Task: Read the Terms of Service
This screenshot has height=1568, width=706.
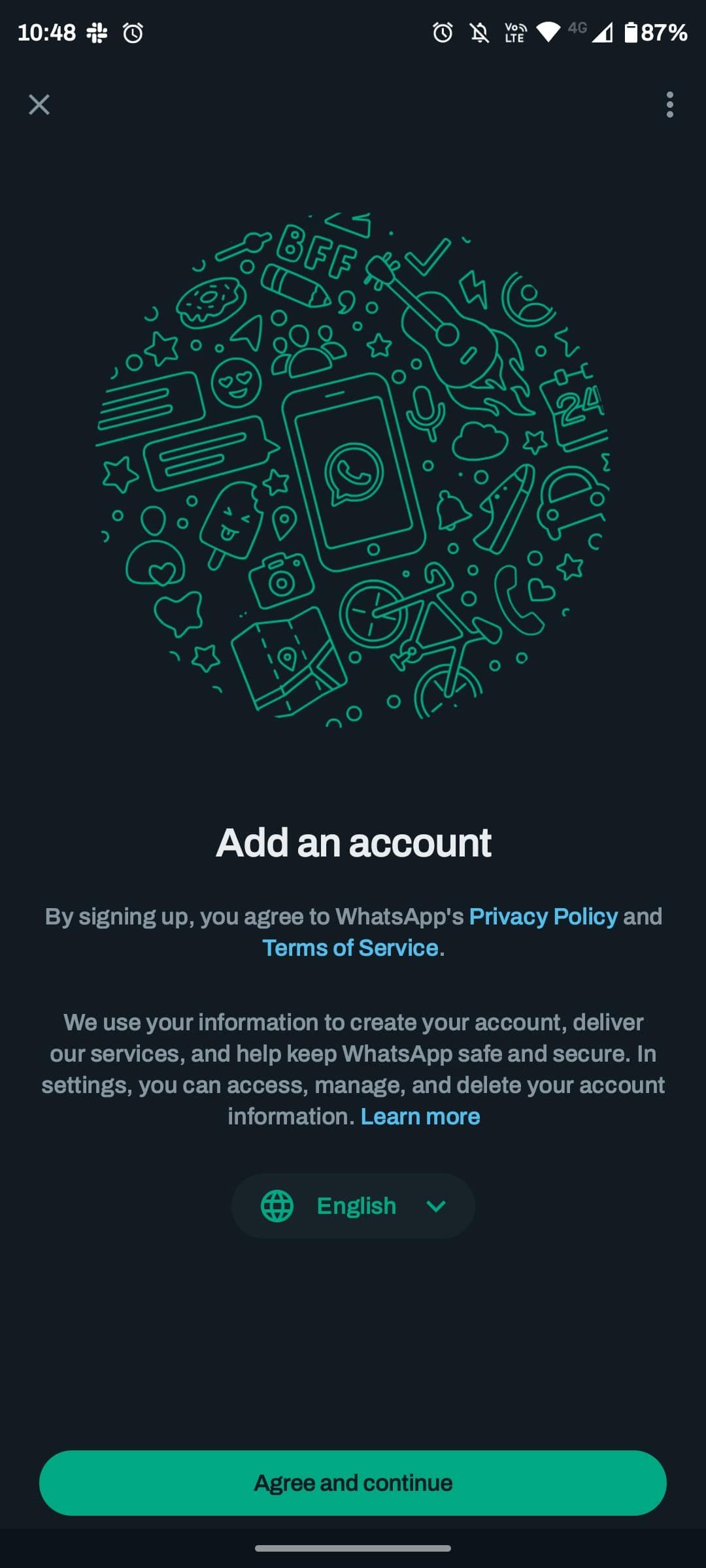Action: [350, 947]
